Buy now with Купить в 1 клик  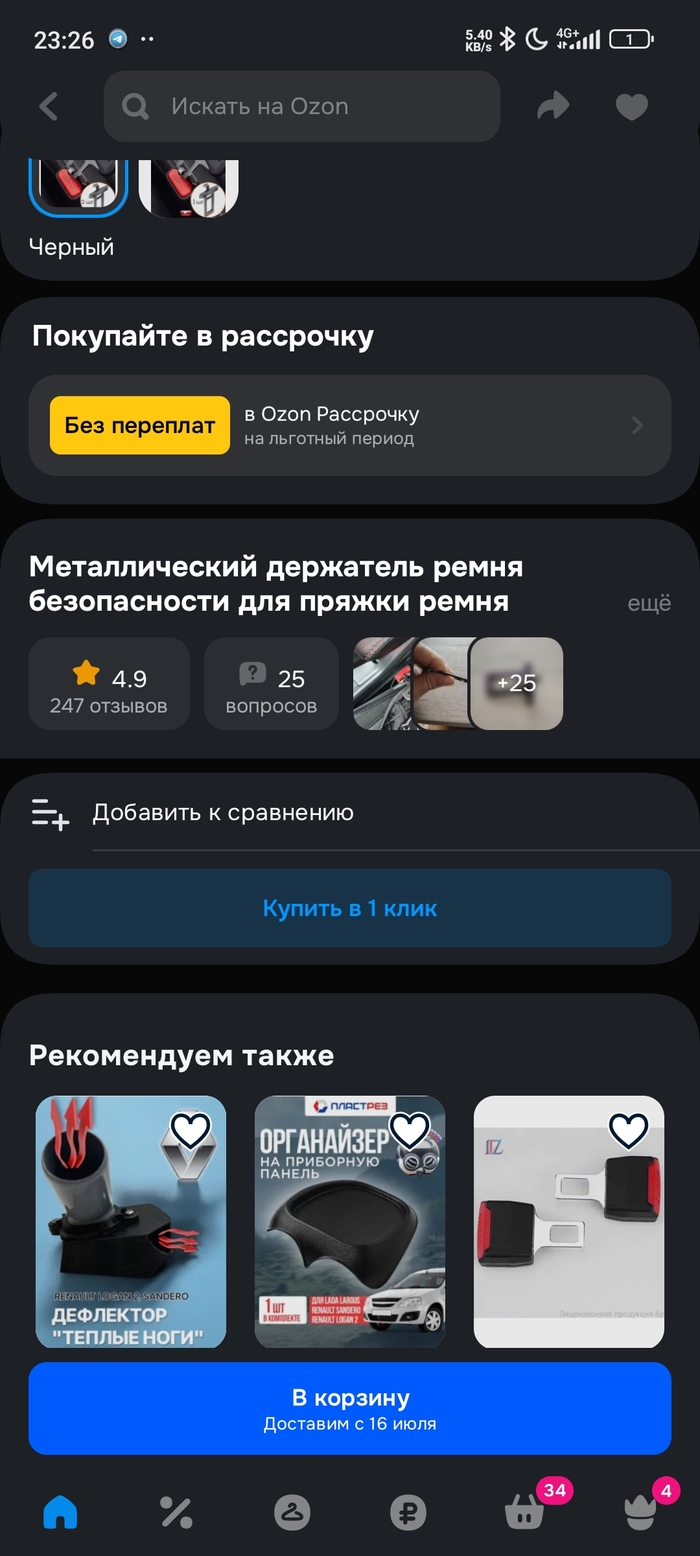pos(349,908)
